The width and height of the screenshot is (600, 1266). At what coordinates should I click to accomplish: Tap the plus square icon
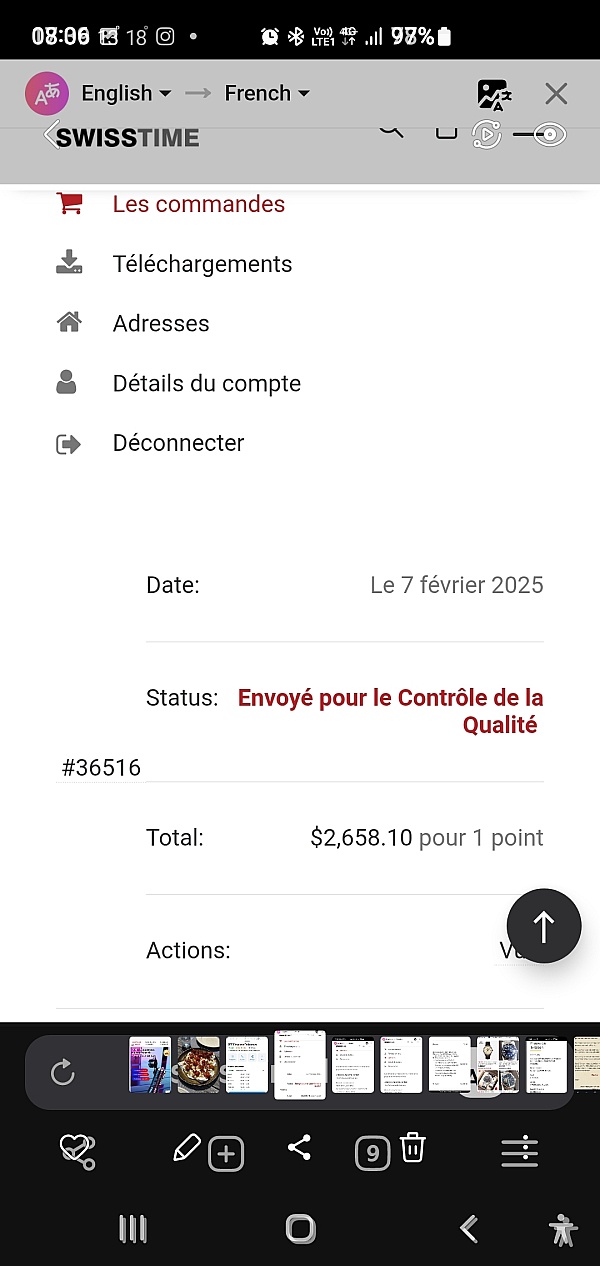click(x=227, y=1155)
